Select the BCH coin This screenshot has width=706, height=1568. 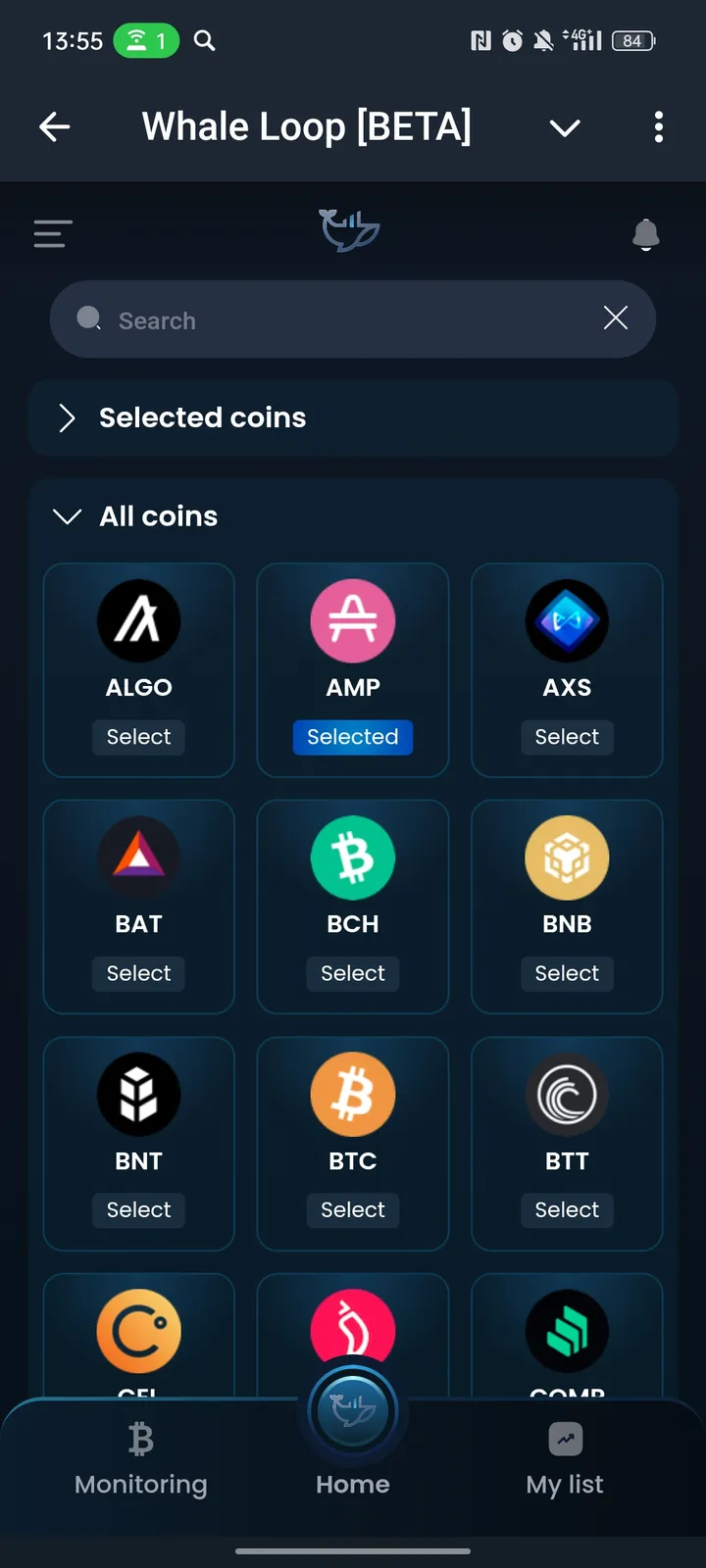(353, 973)
